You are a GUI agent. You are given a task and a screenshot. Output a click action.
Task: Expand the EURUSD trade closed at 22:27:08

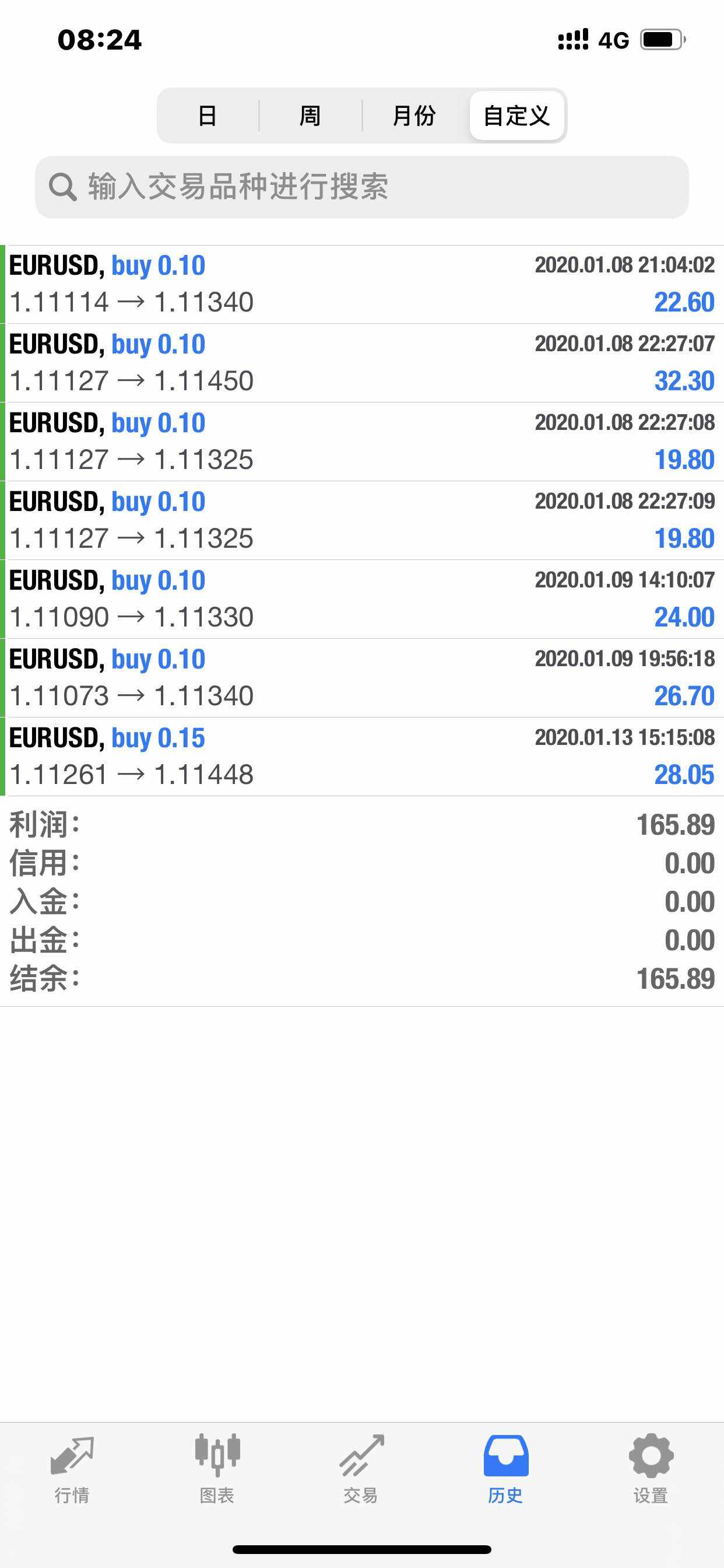click(x=362, y=442)
